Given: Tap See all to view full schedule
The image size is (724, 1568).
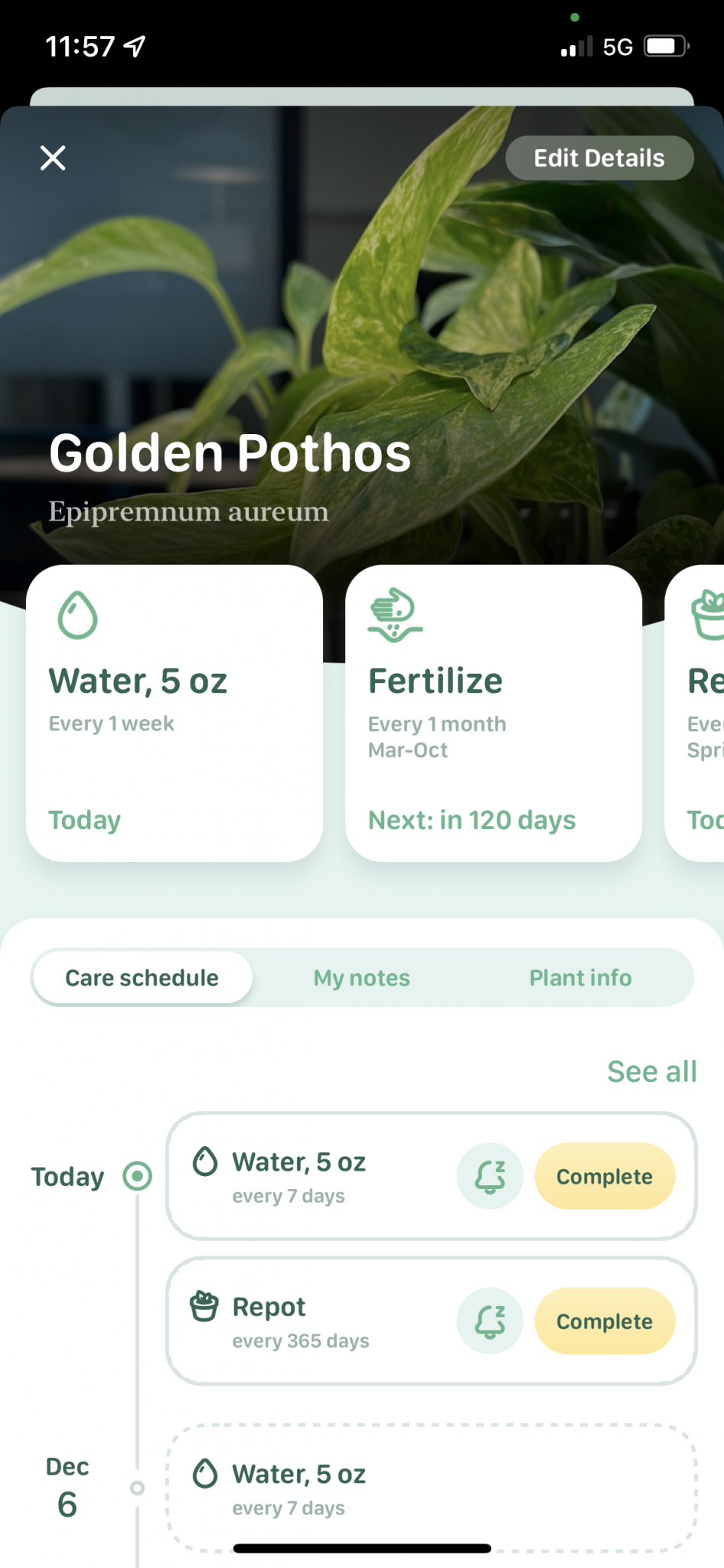Looking at the screenshot, I should click(x=651, y=1072).
